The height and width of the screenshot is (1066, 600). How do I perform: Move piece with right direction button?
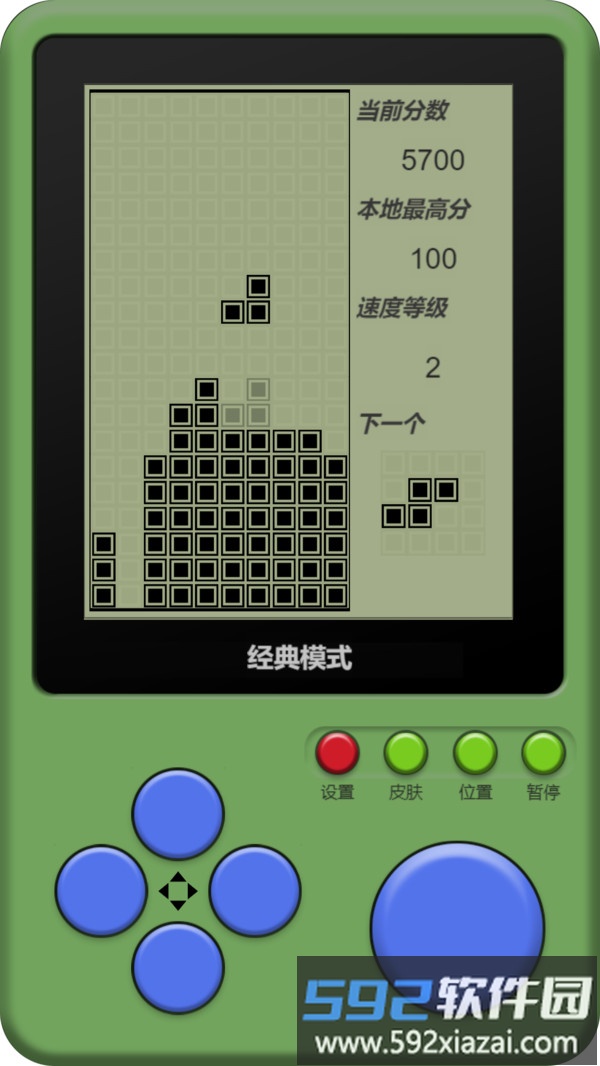coord(255,891)
